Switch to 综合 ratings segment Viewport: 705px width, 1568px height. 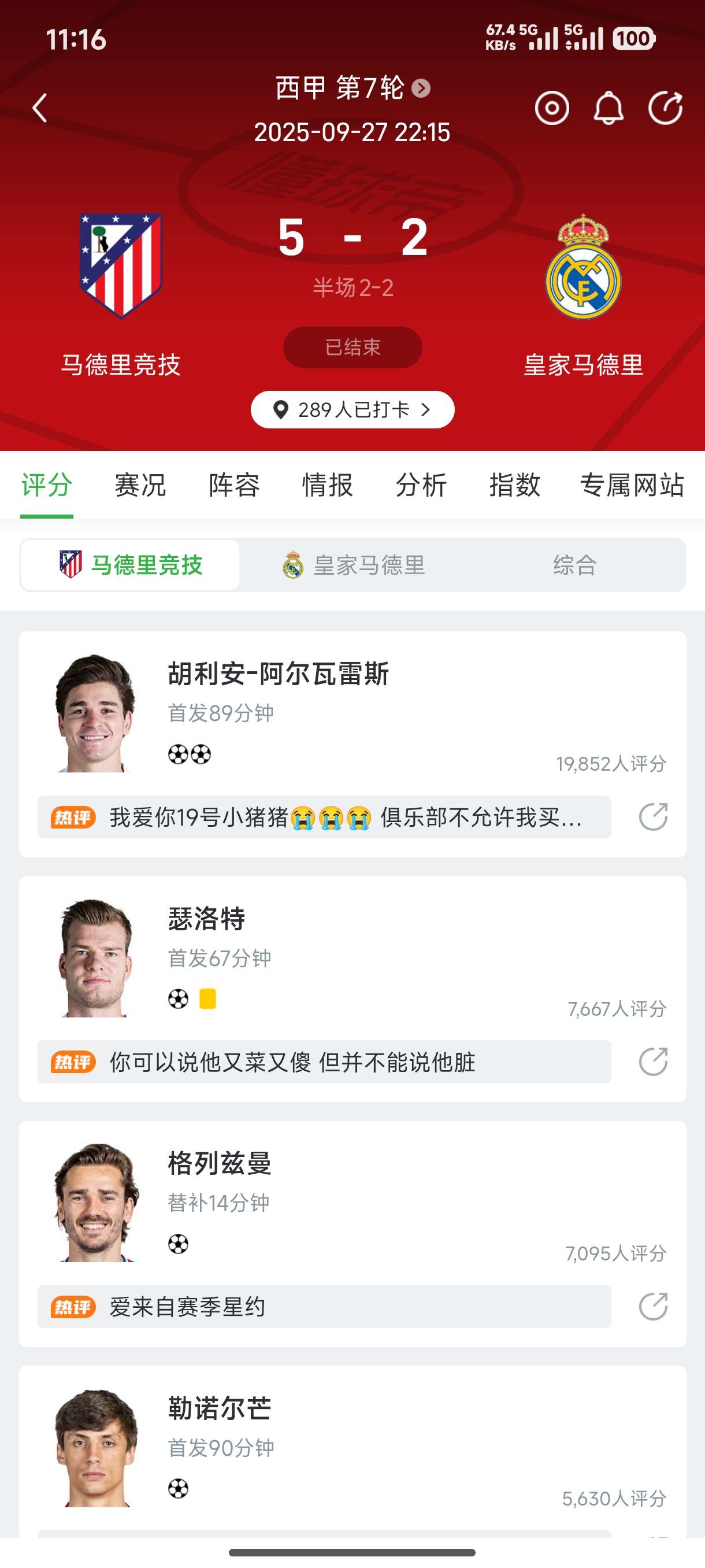point(574,565)
